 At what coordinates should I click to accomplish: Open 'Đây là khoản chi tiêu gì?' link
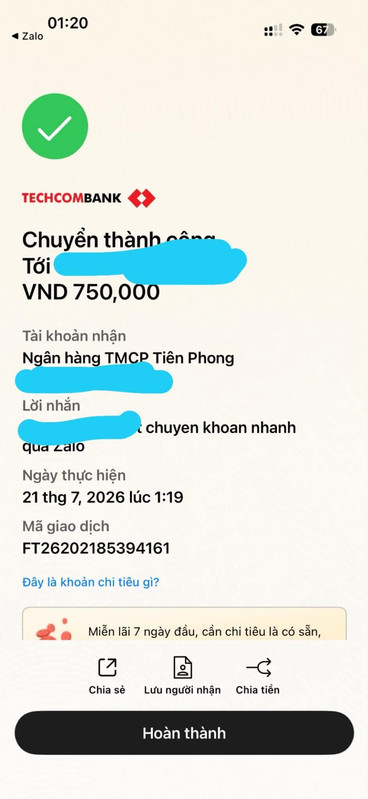tap(90, 582)
